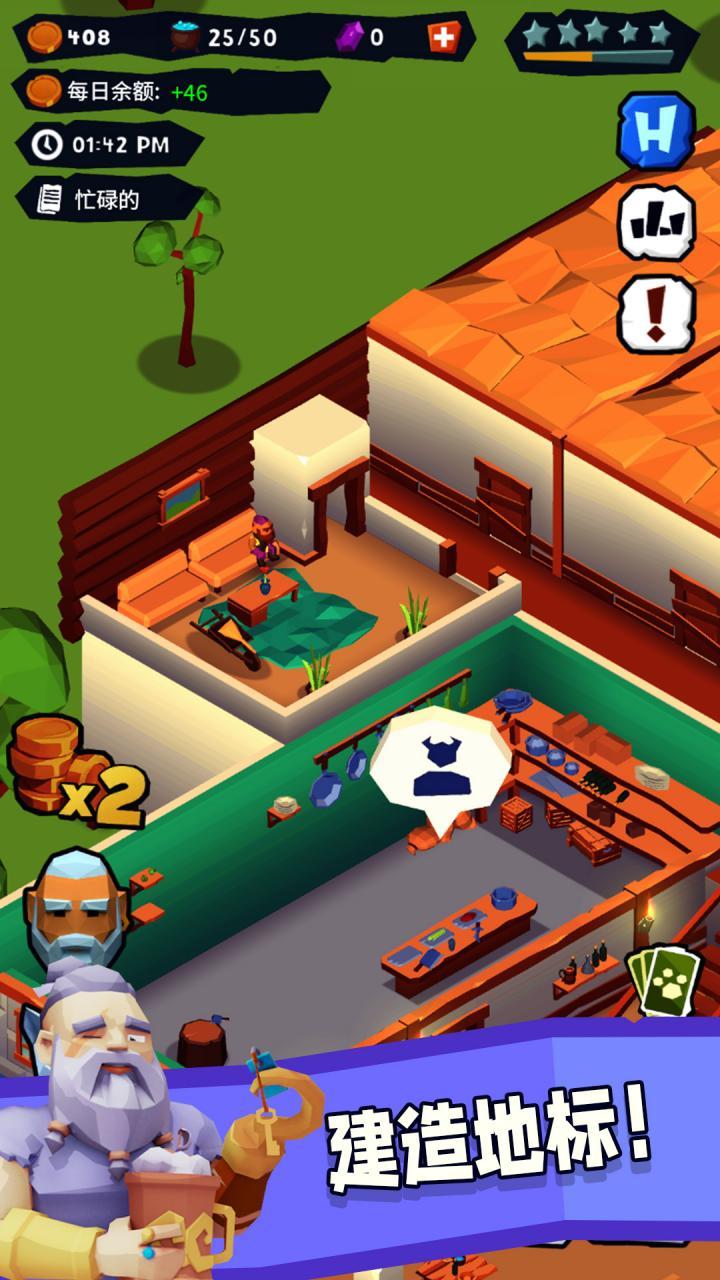Viewport: 720px width, 1280px height.
Task: Open the statistics bar chart icon
Action: point(656,222)
